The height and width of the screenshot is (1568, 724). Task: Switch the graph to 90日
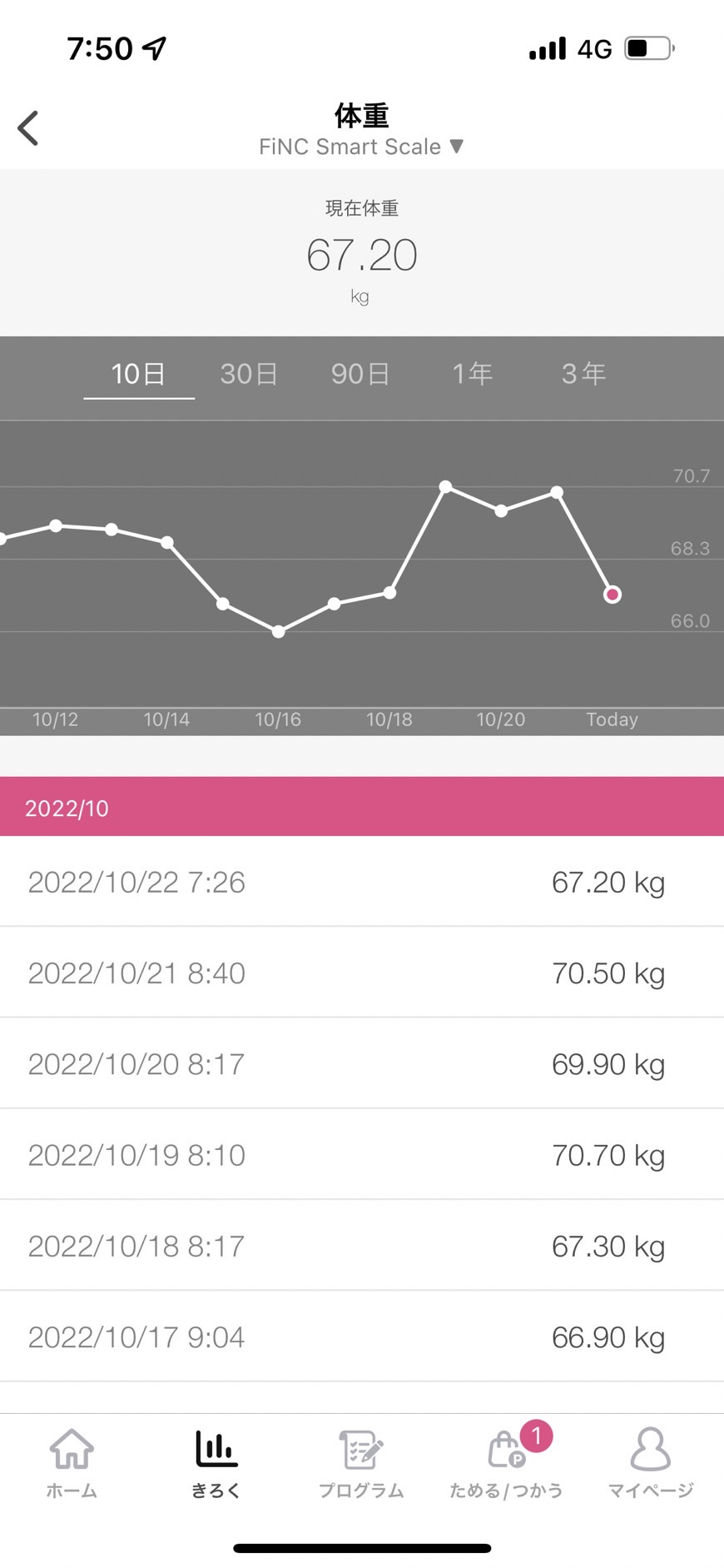pos(360,374)
